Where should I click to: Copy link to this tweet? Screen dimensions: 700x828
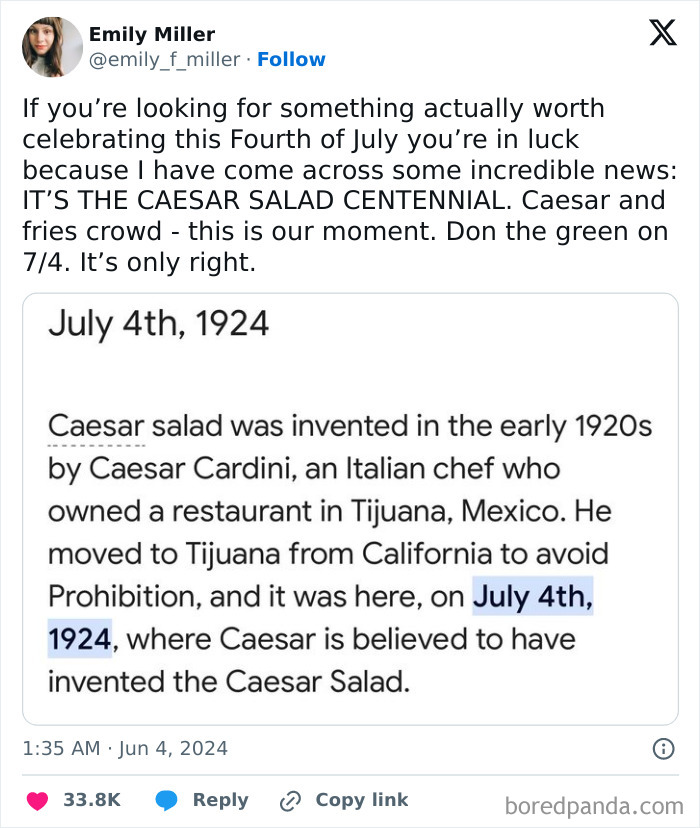tap(344, 800)
